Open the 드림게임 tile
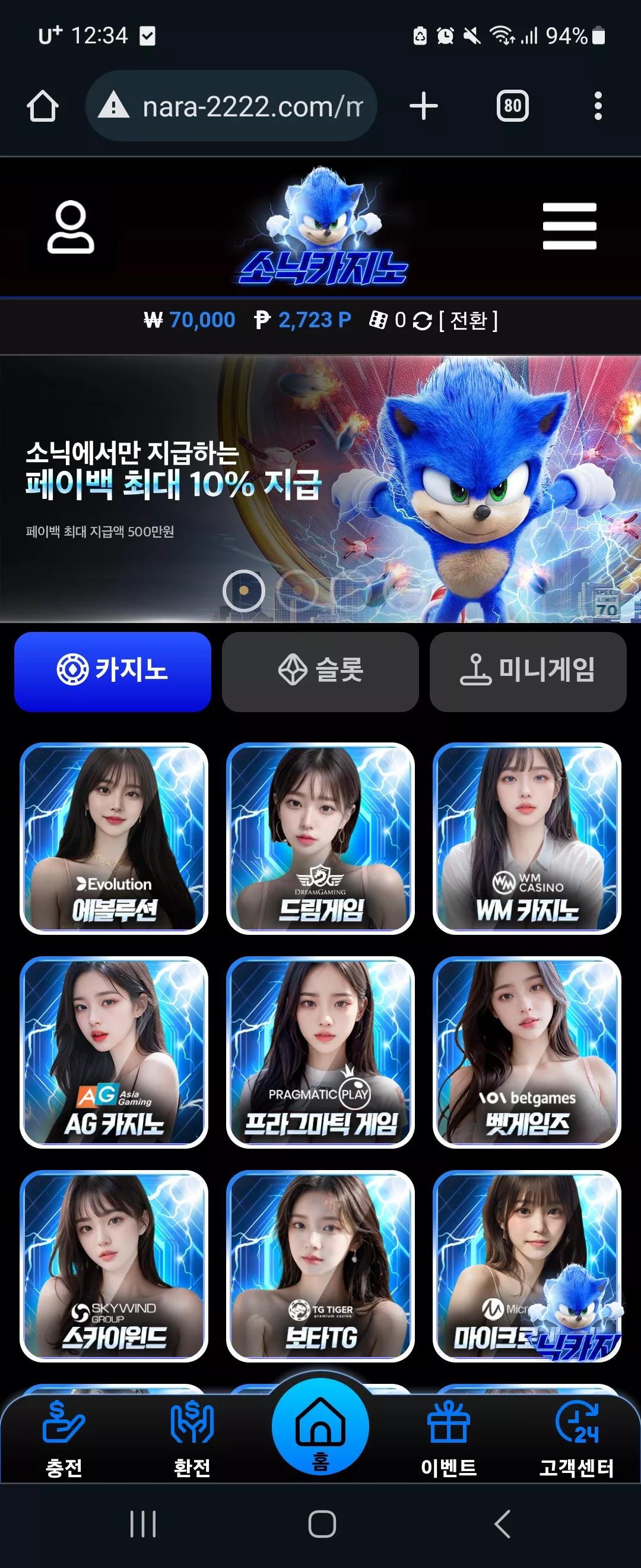The width and height of the screenshot is (641, 1568). 320,838
